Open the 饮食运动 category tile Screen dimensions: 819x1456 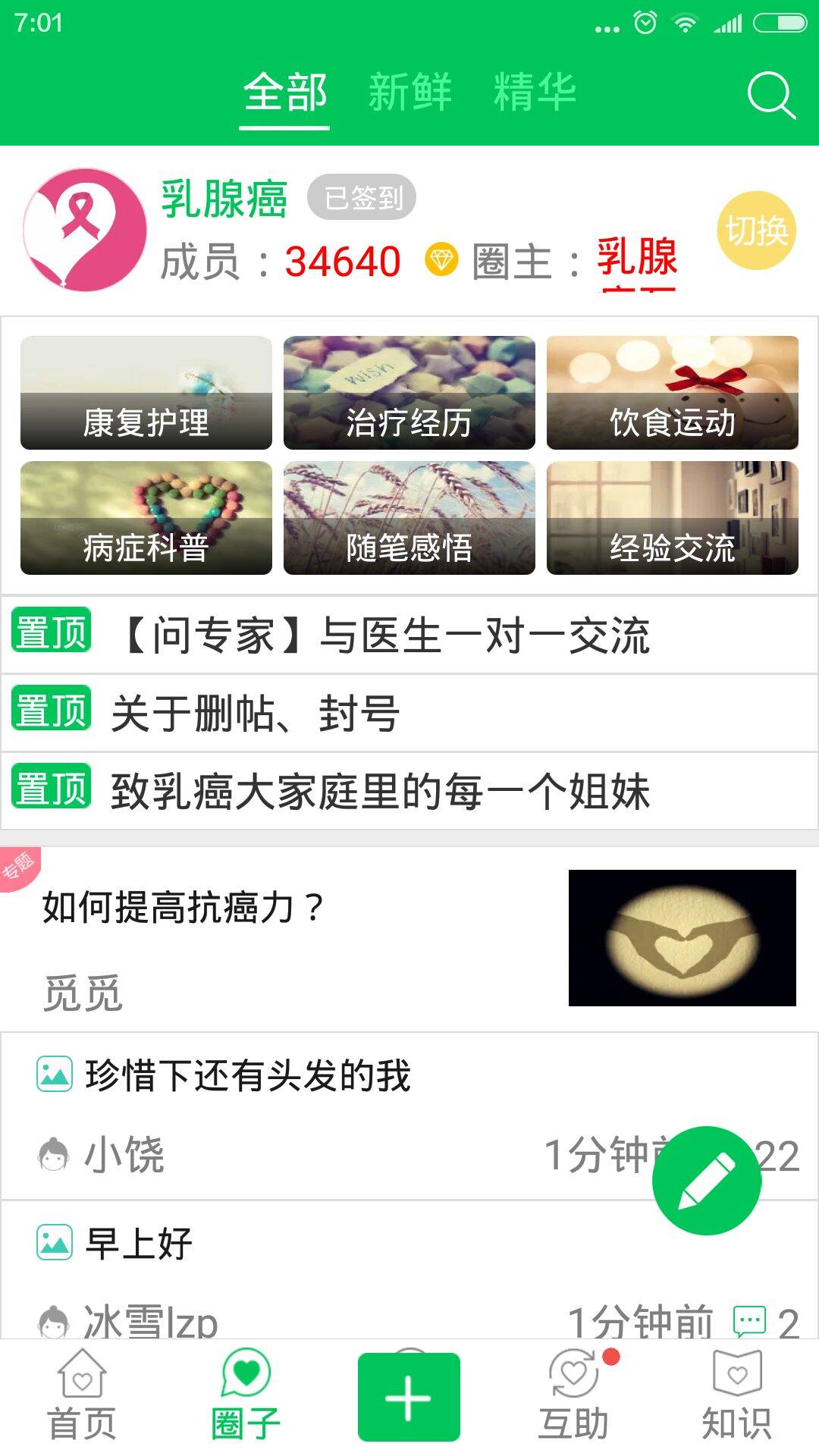pos(672,393)
